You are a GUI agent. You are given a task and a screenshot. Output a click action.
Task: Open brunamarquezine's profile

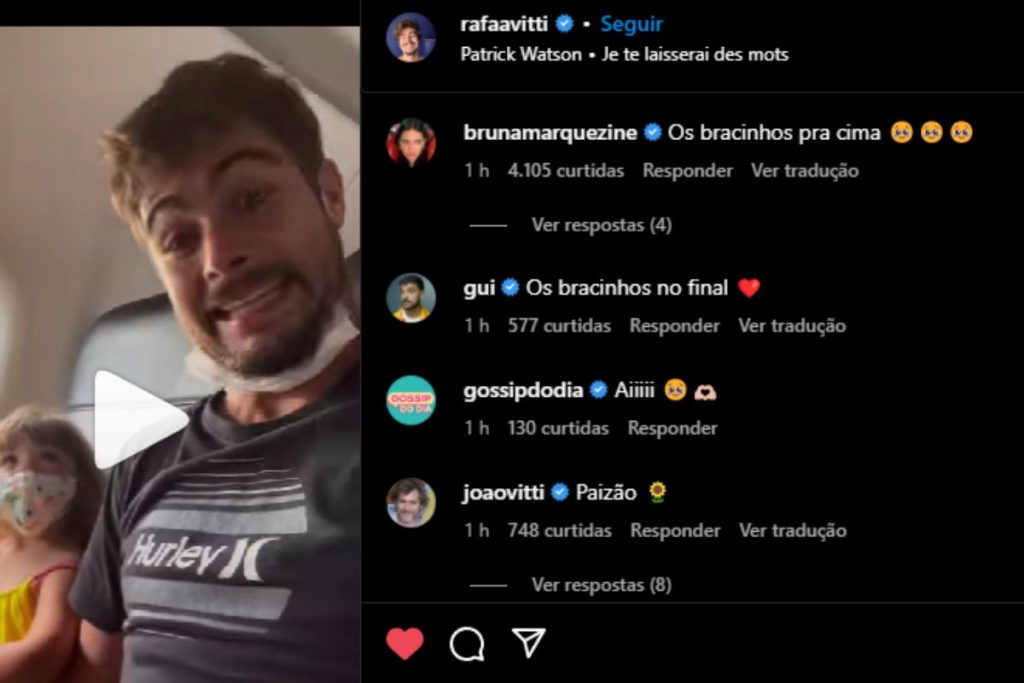[551, 132]
